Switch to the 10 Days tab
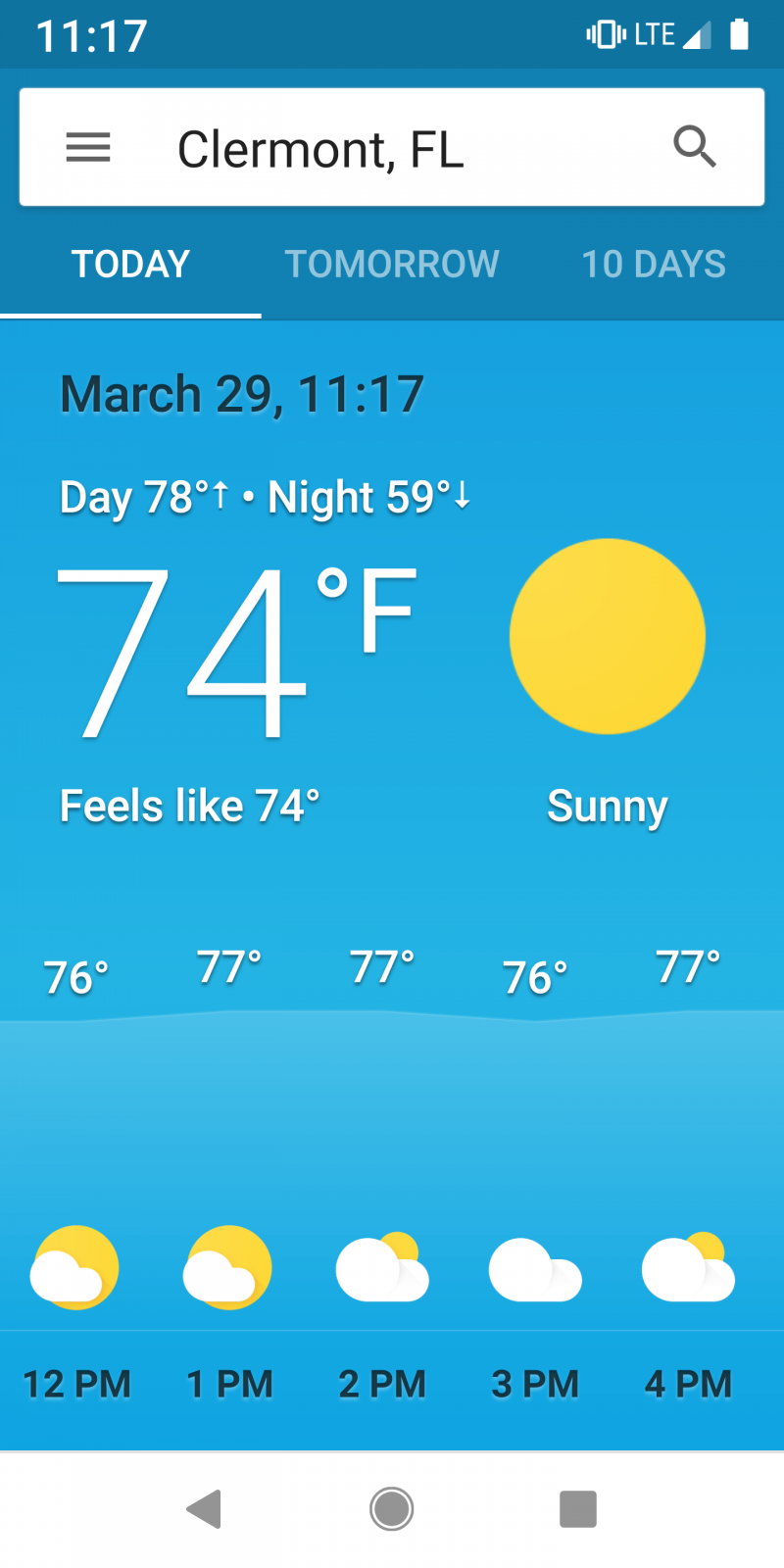The width and height of the screenshot is (784, 1568). [654, 264]
